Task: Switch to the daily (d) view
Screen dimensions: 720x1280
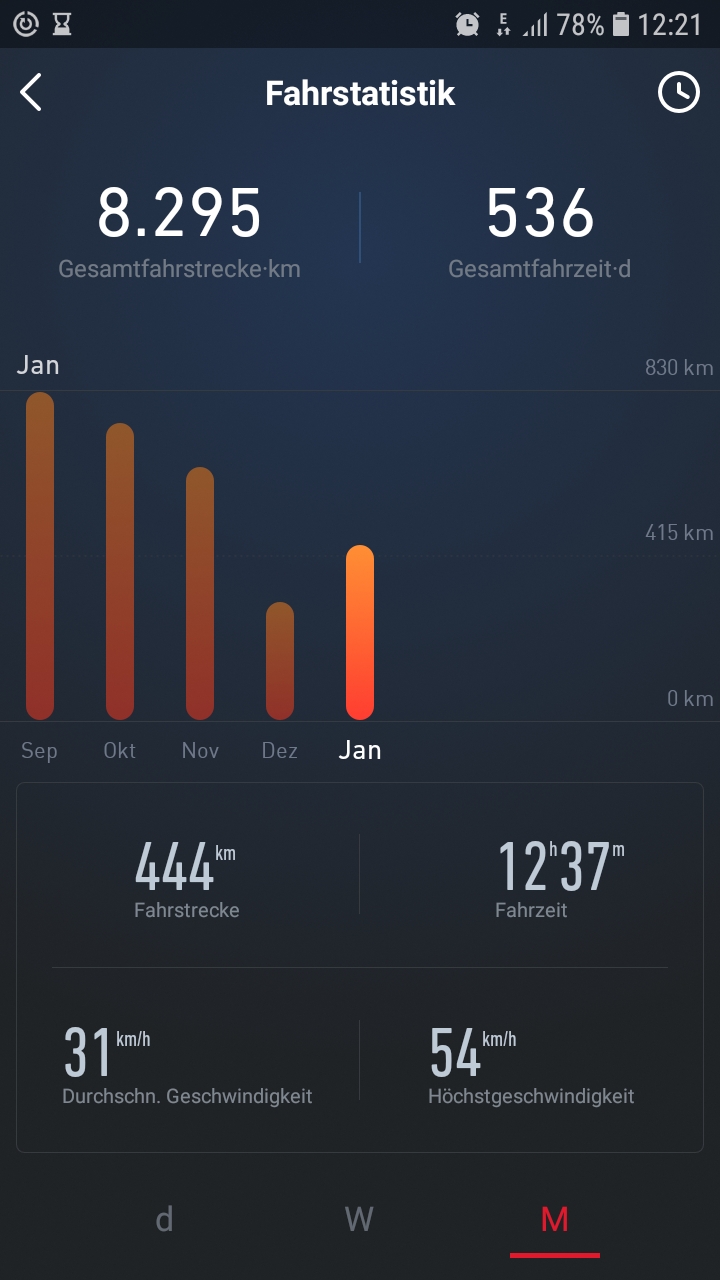Action: click(165, 1219)
